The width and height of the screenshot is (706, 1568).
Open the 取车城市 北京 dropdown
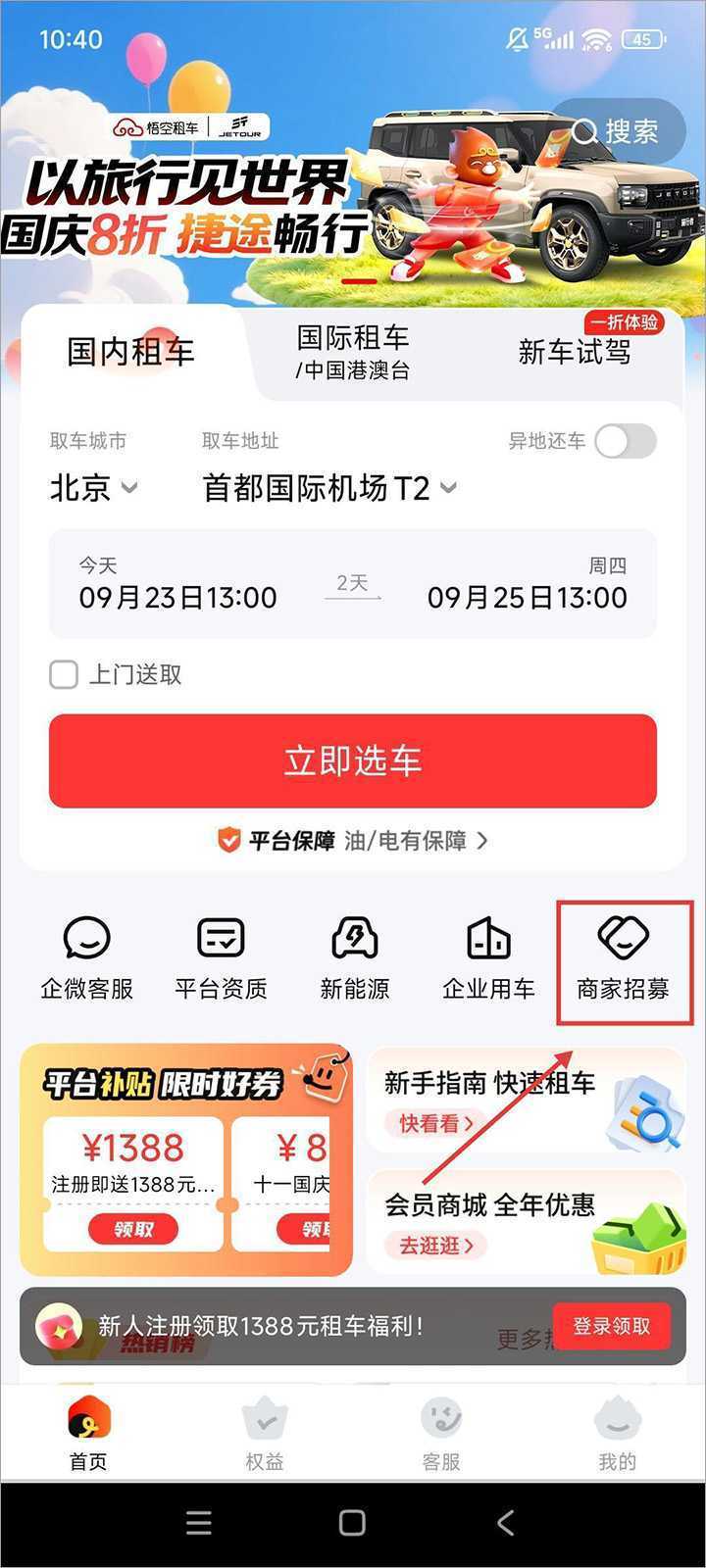coord(93,487)
